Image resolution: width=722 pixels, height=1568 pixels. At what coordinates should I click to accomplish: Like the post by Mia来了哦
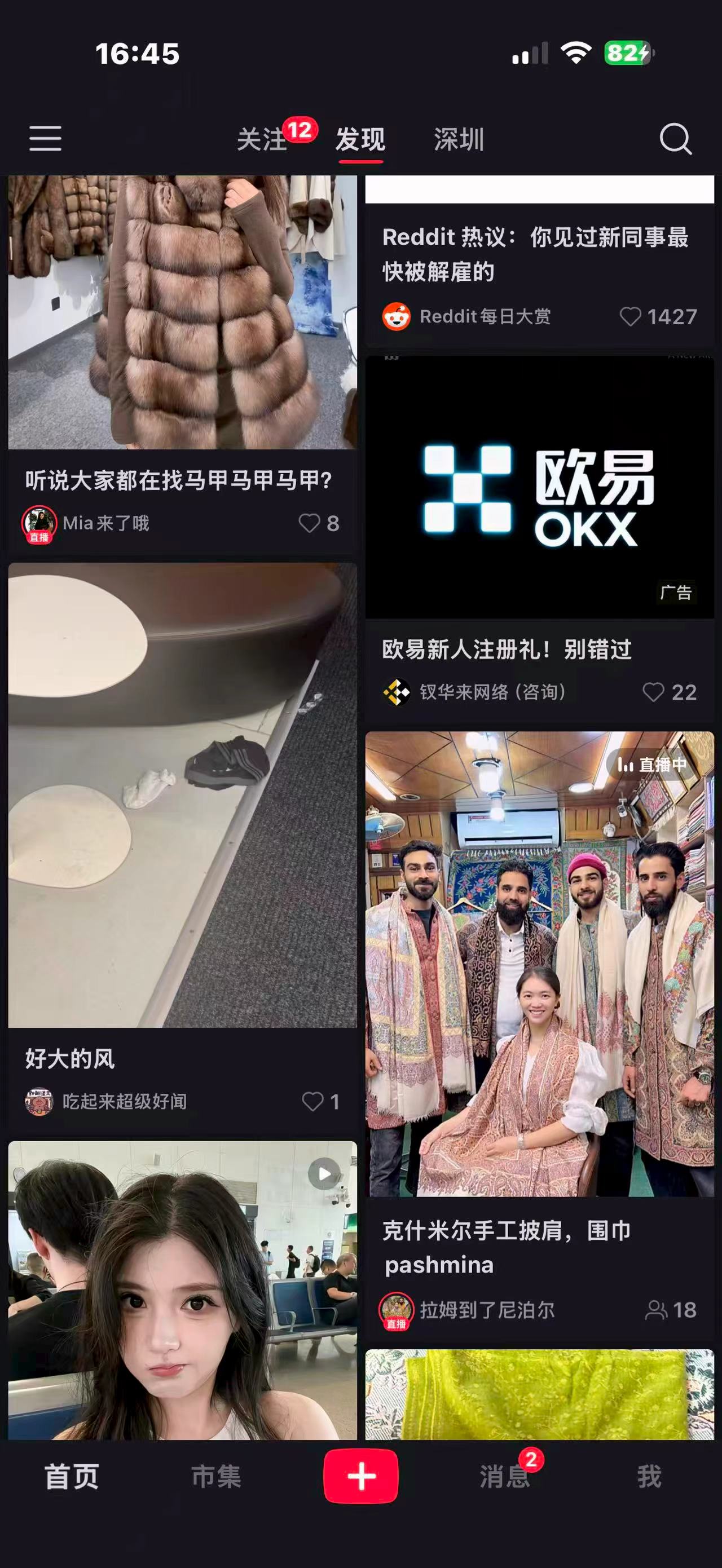tap(309, 523)
